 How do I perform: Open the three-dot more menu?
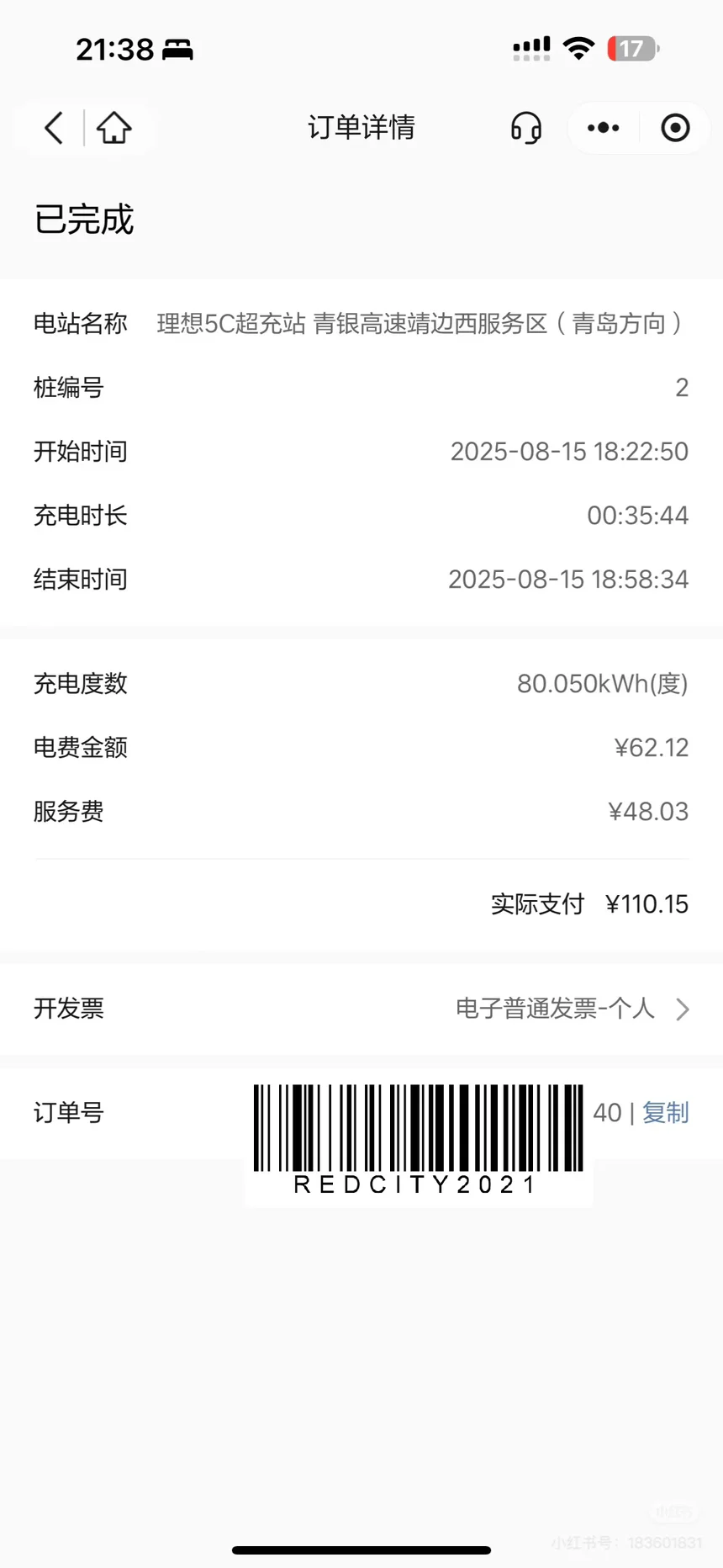(x=604, y=128)
